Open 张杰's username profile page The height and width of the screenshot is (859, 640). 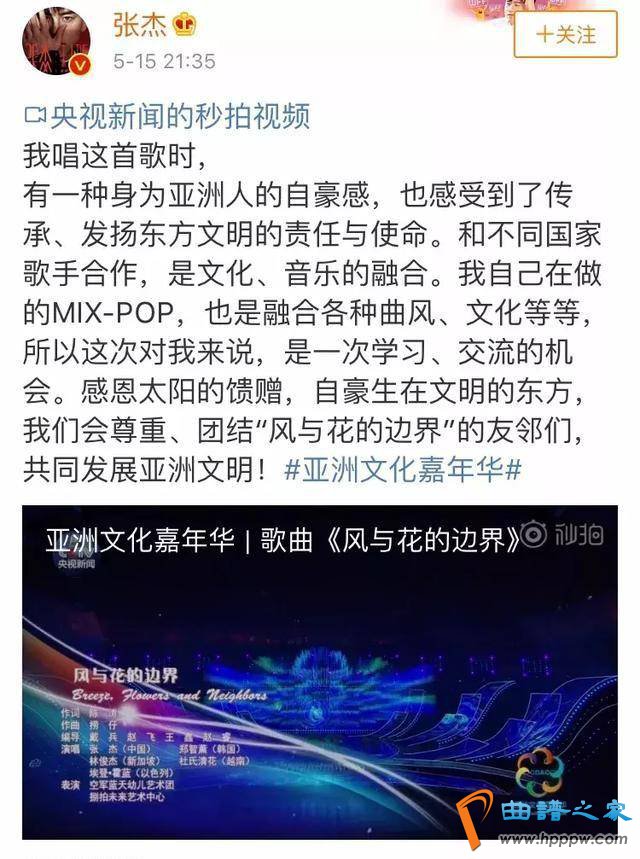[x=138, y=24]
